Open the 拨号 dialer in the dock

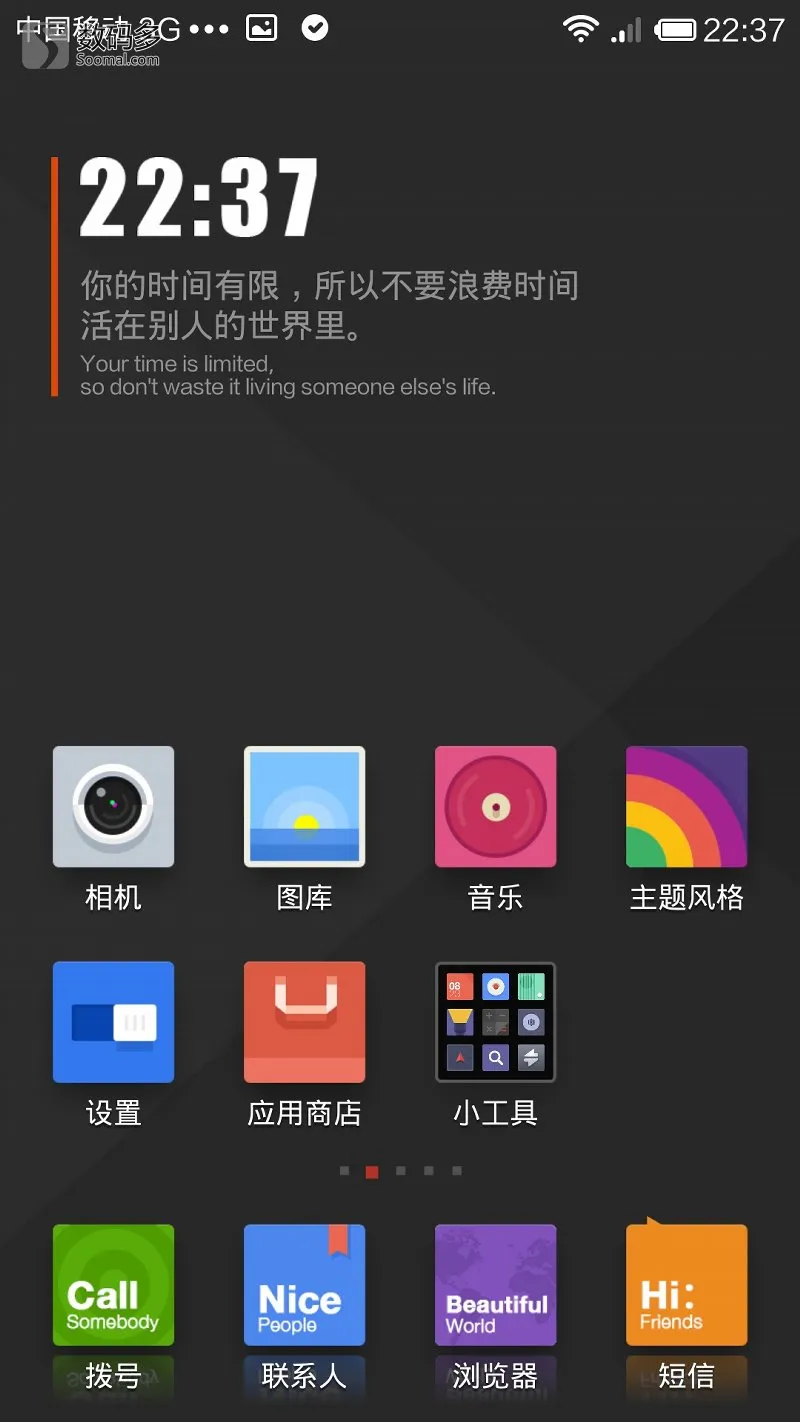pos(113,1285)
